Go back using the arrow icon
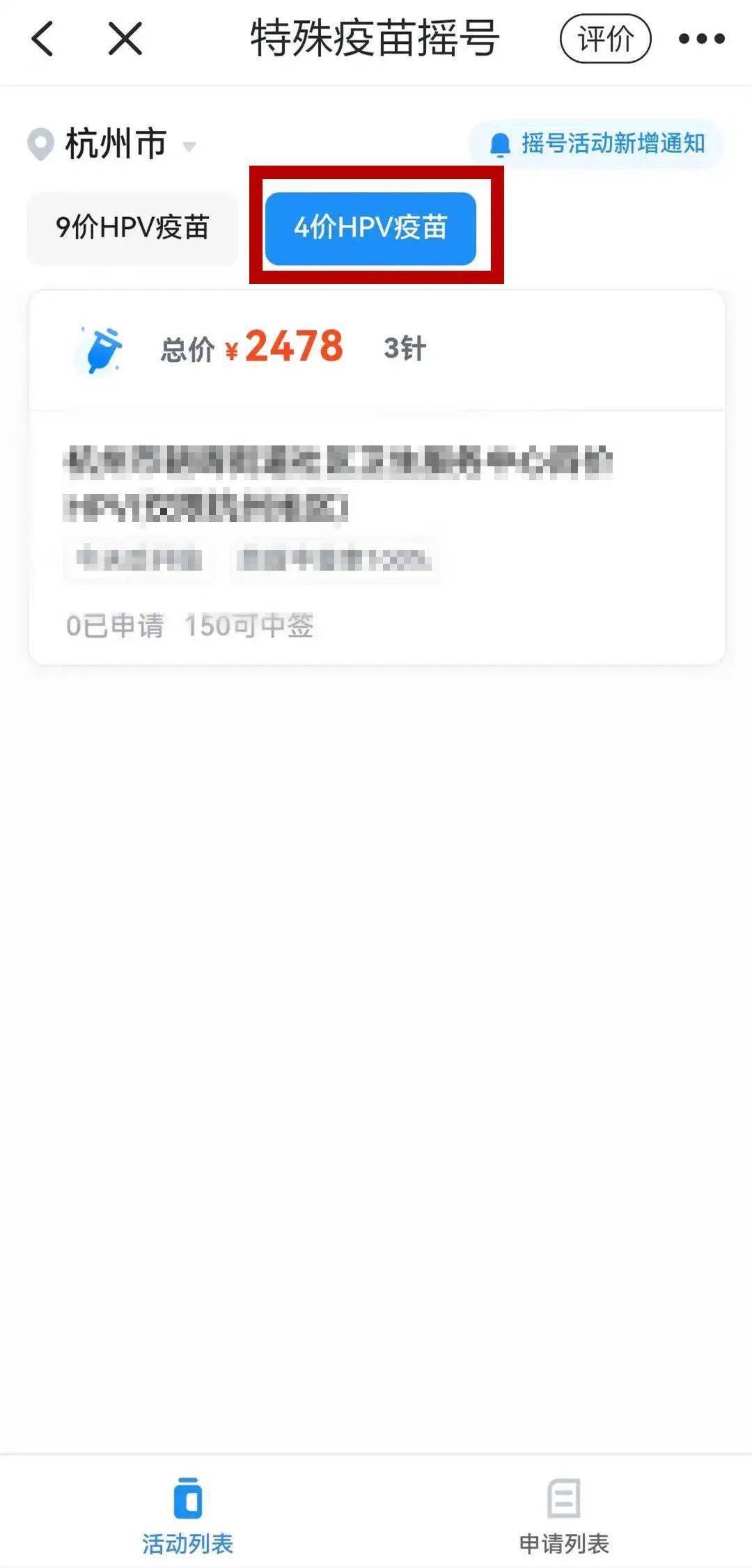The height and width of the screenshot is (1568, 752). [x=42, y=38]
